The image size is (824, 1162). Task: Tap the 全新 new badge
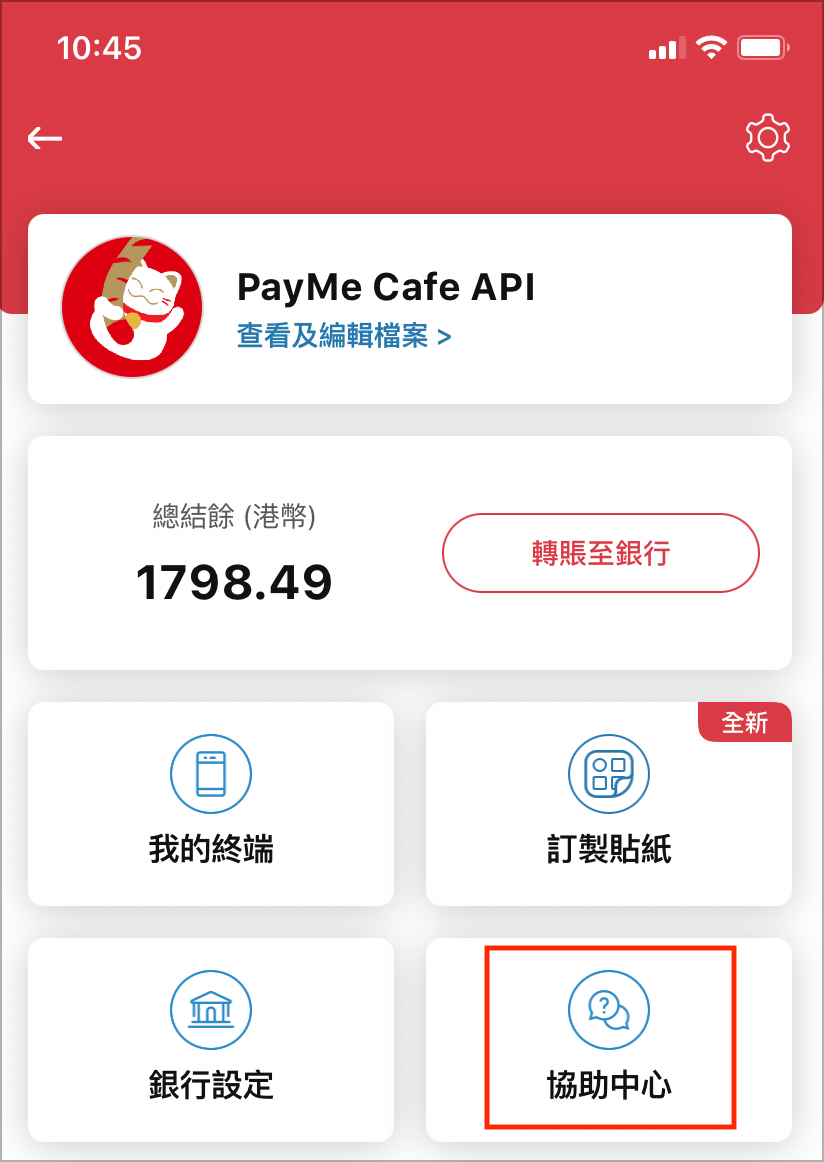click(744, 721)
